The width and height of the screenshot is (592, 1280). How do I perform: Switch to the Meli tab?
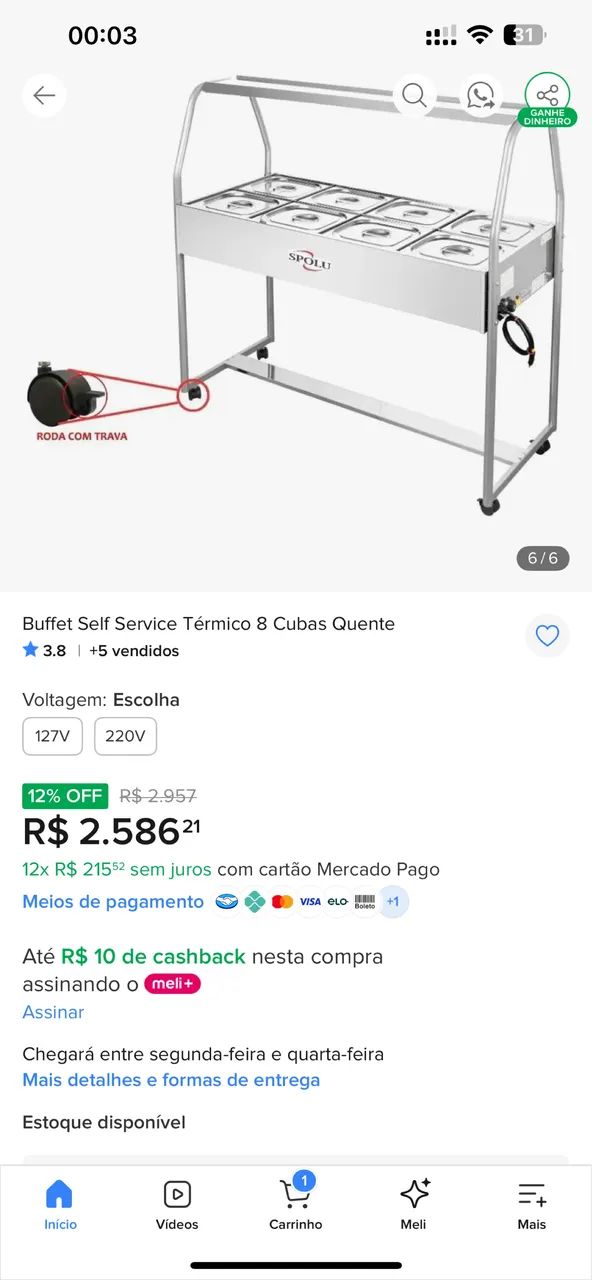(x=414, y=1205)
